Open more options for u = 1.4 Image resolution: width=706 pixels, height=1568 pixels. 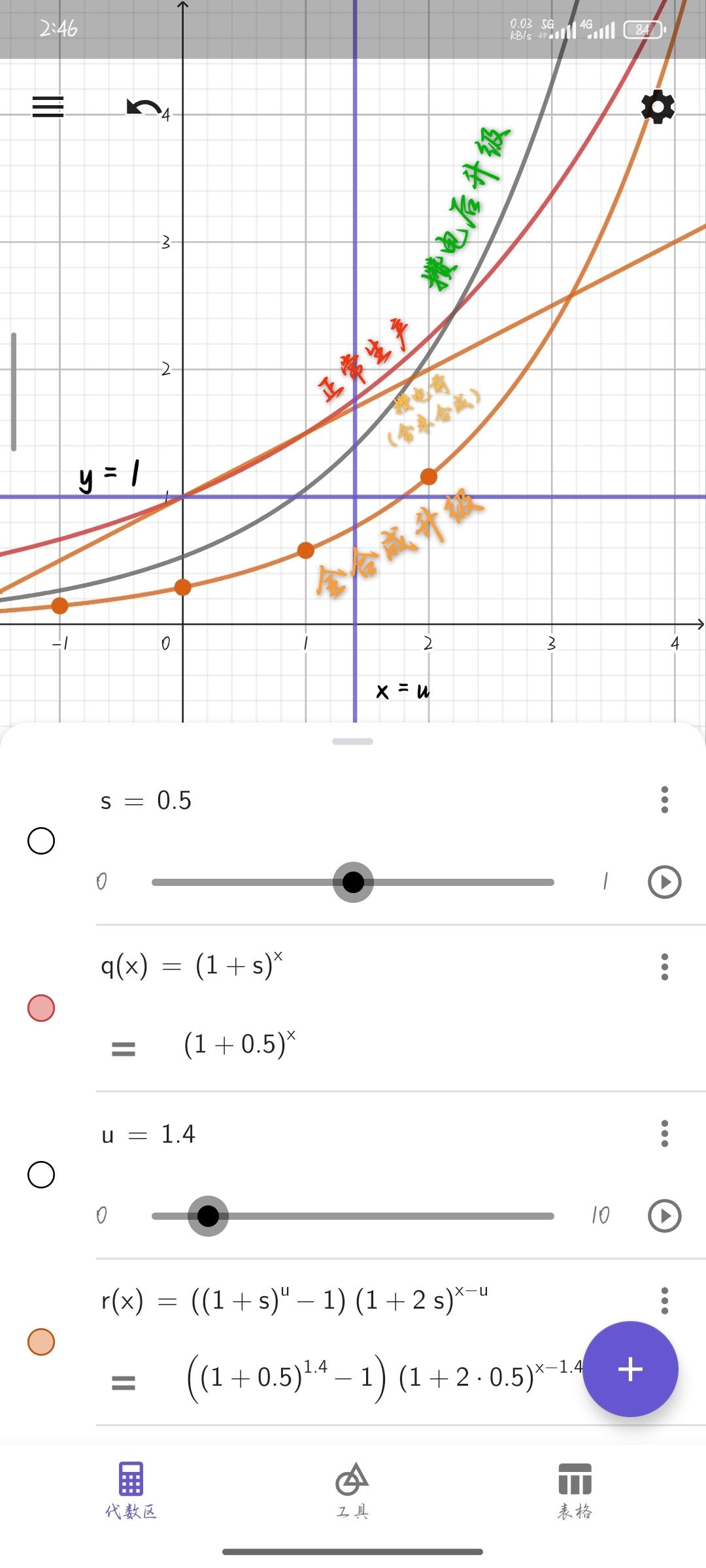(665, 1134)
